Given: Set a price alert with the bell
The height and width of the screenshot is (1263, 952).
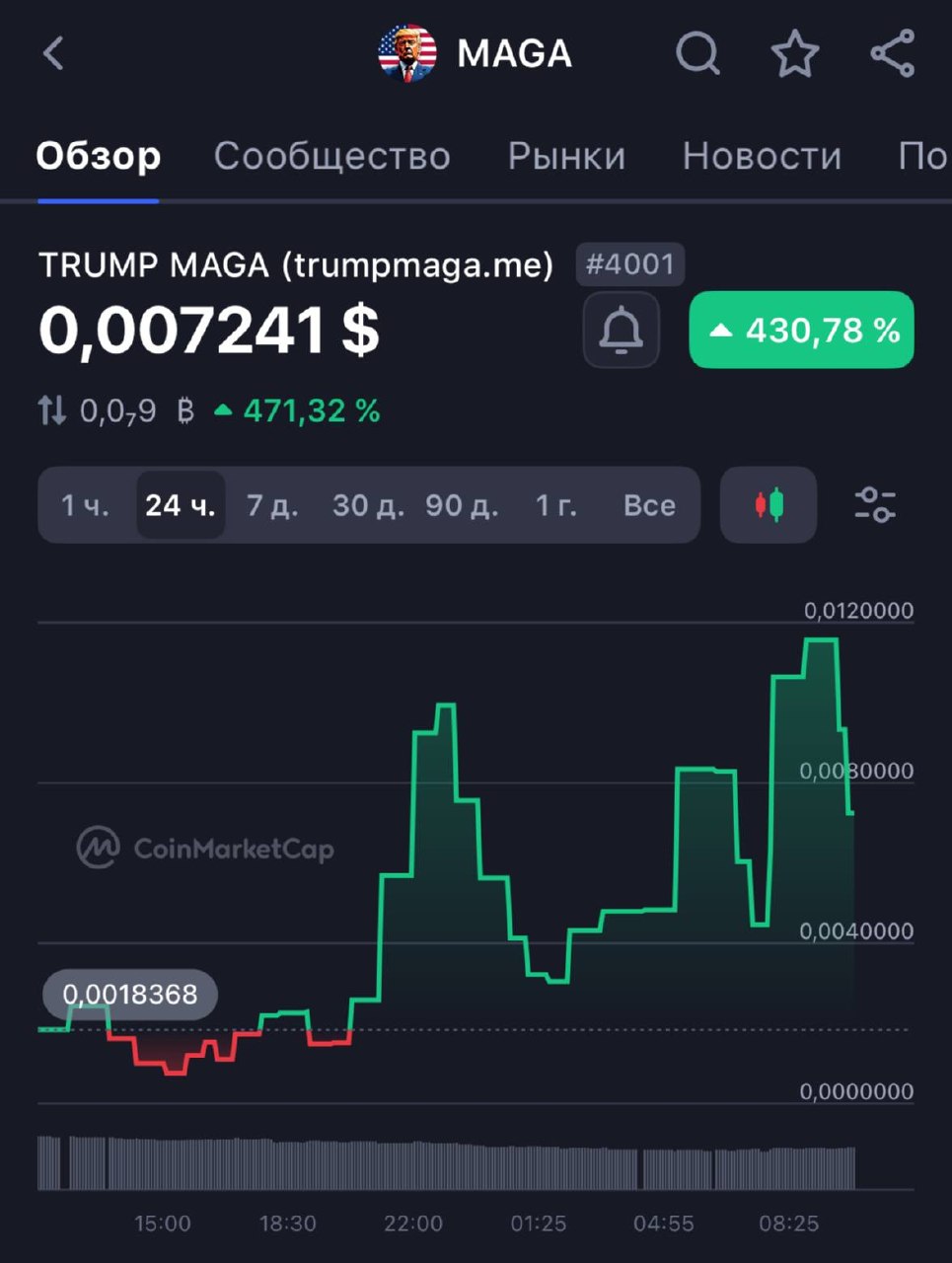Looking at the screenshot, I should tap(621, 331).
